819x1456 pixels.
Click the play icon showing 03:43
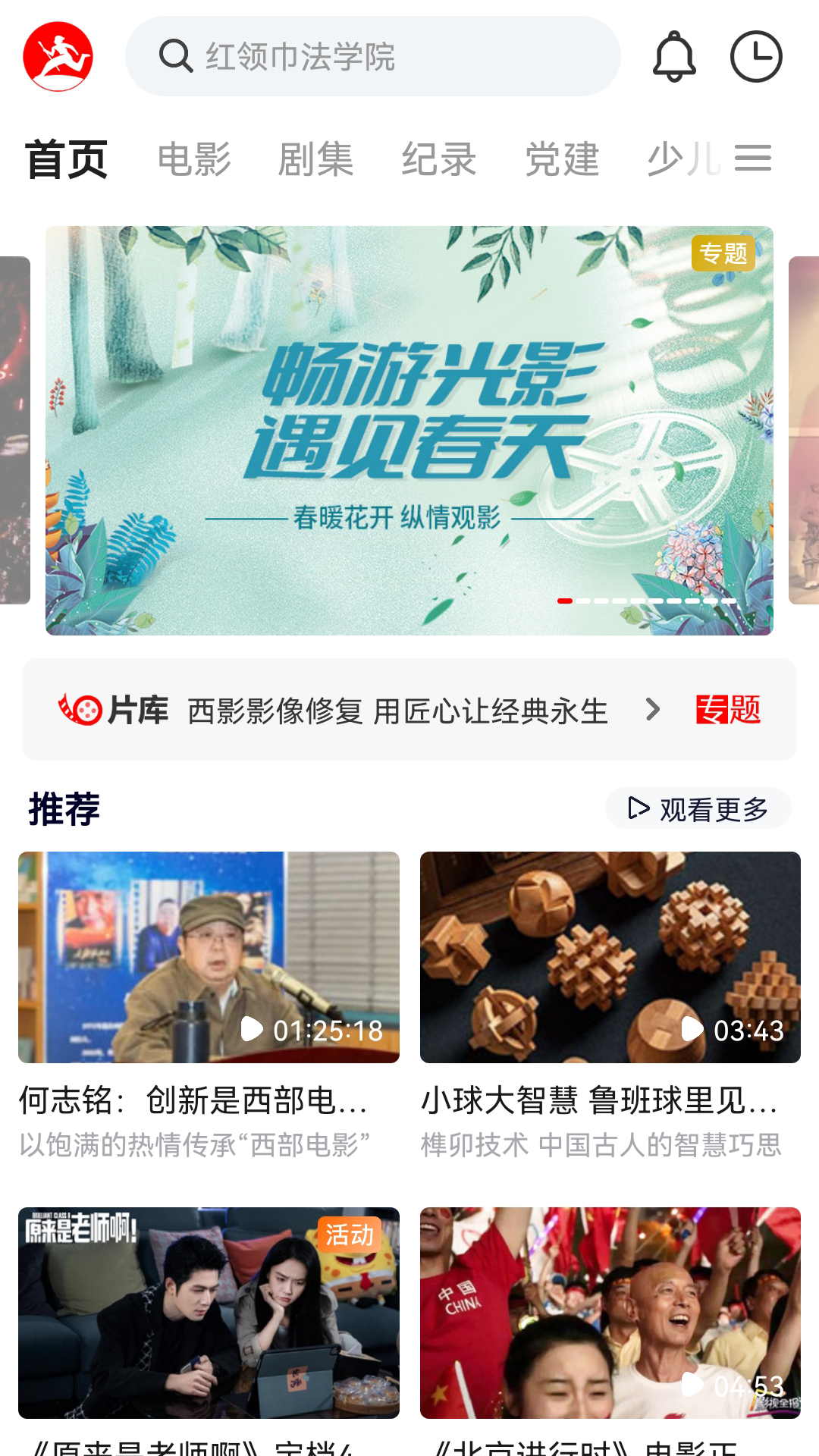[692, 1030]
